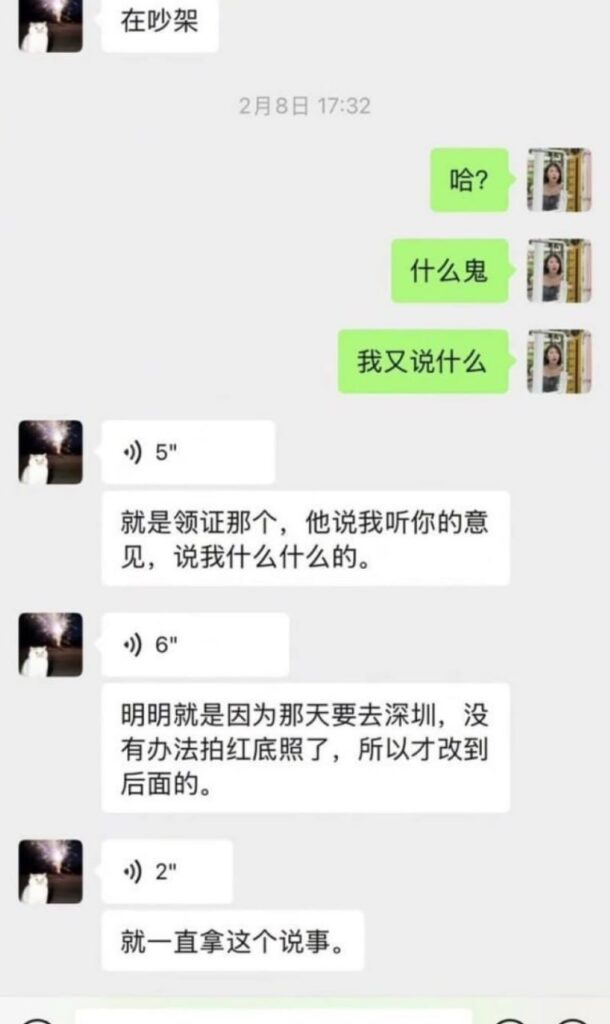Tap the avatar beside 我又说什么
This screenshot has height=1024, width=610.
tap(559, 361)
